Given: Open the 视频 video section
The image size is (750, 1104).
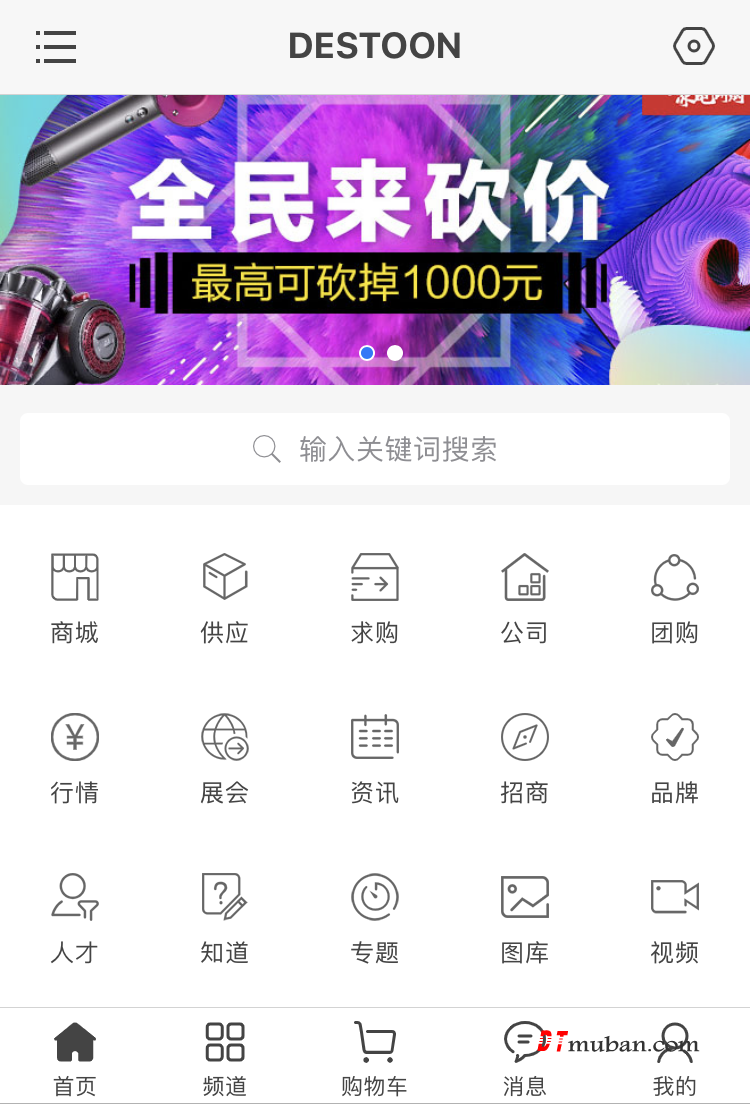Looking at the screenshot, I should tap(675, 917).
